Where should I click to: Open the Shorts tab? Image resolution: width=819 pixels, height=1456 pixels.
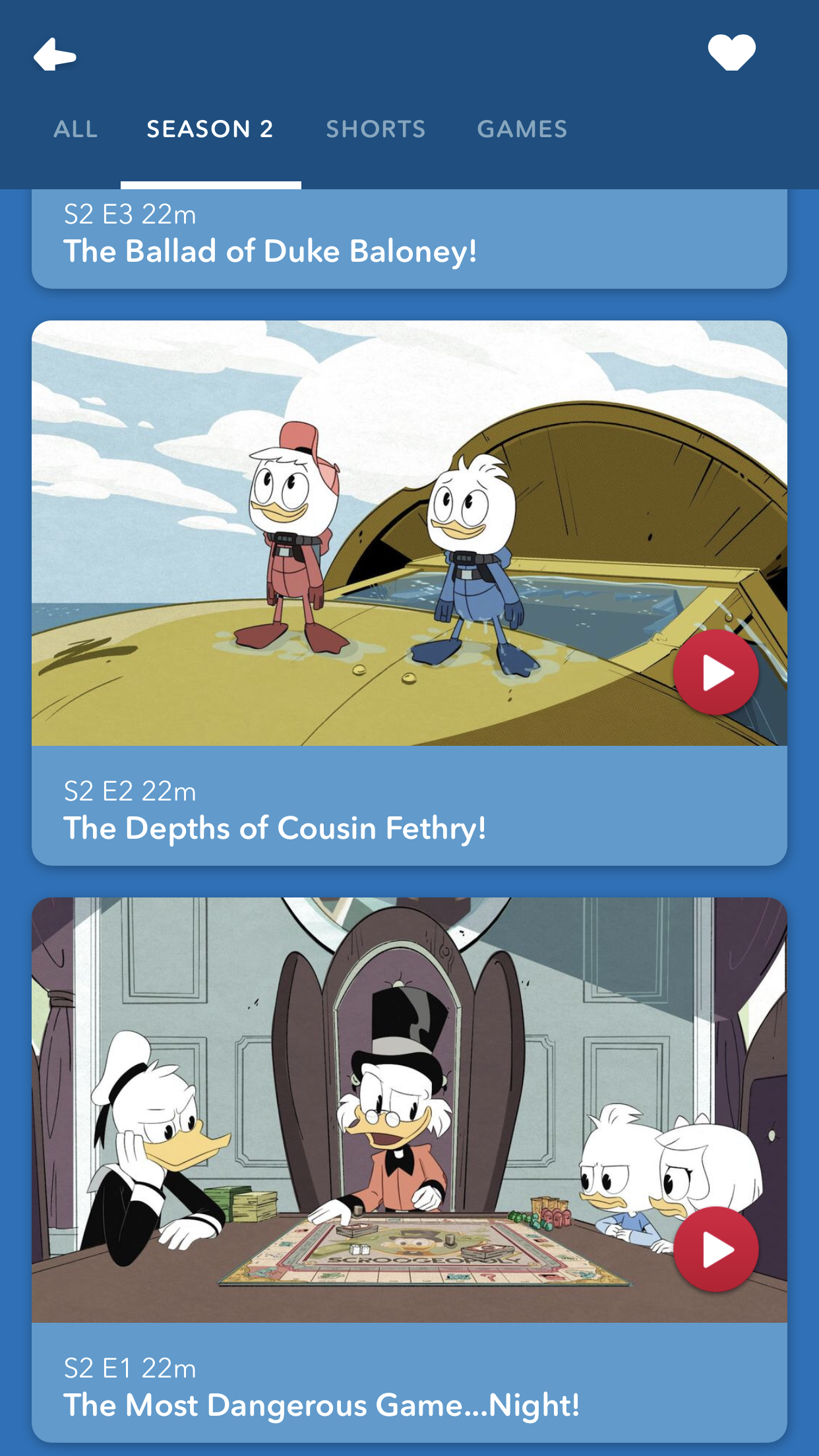[376, 129]
